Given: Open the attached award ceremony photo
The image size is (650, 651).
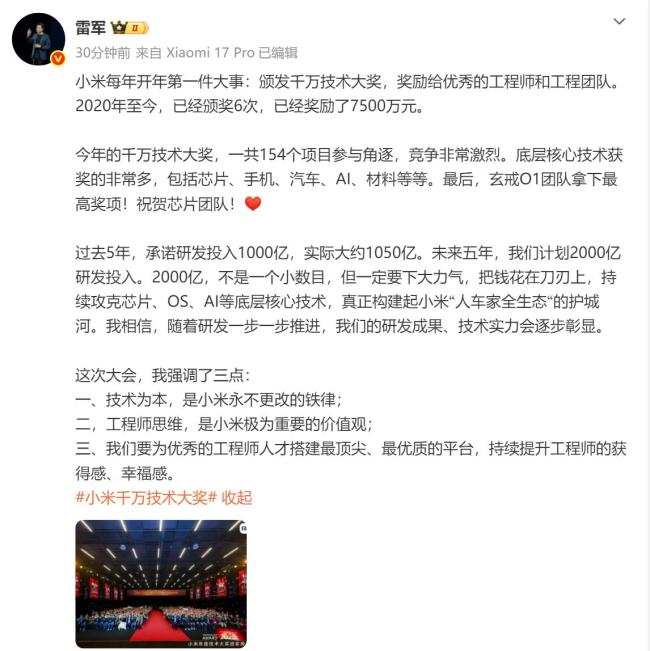Looking at the screenshot, I should point(161,582).
